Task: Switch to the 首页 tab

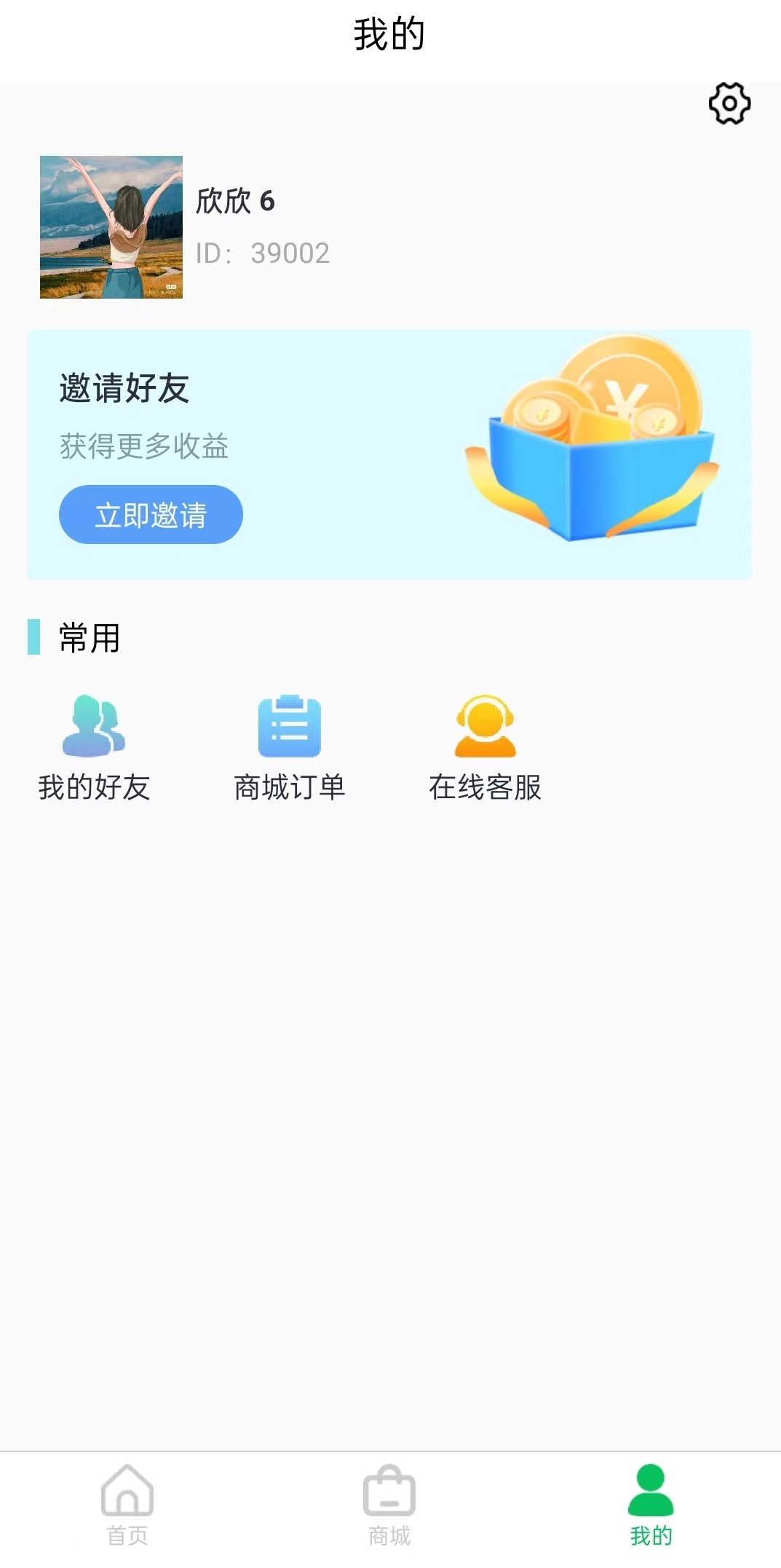Action: click(128, 1511)
